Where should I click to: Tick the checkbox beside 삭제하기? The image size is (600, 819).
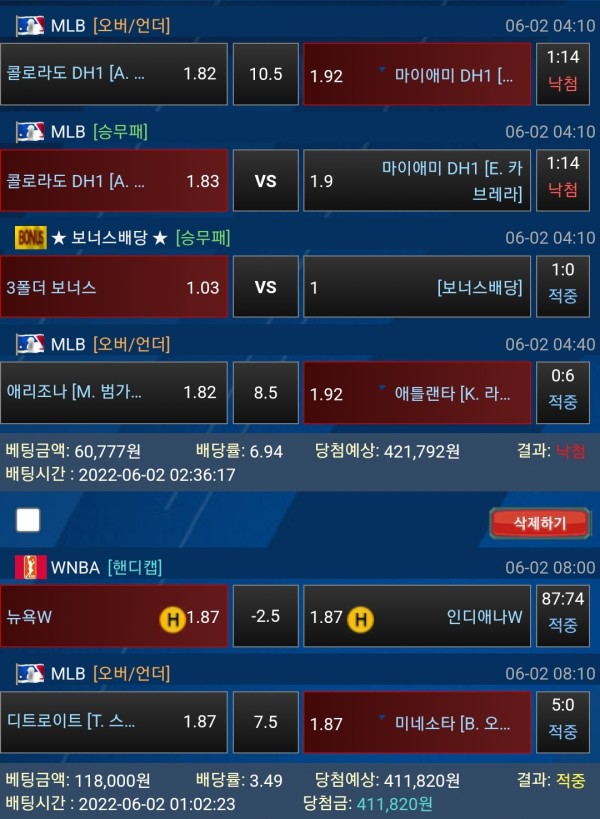pyautogui.click(x=28, y=520)
